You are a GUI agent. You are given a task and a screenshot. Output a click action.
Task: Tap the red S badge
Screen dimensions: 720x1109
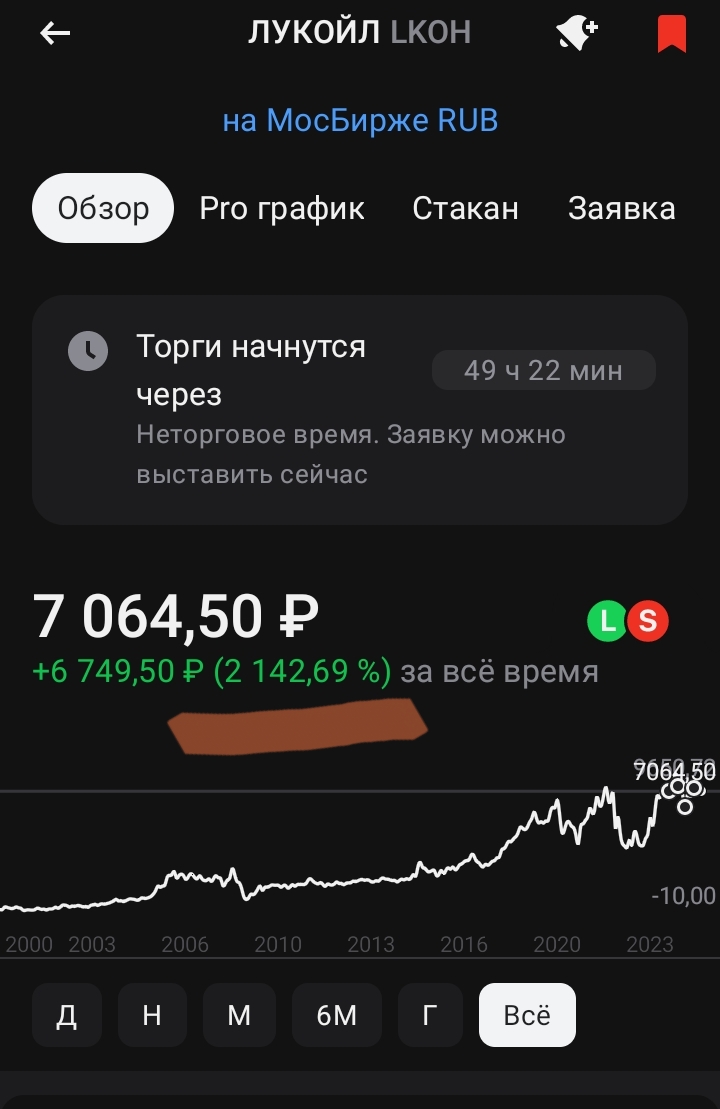648,621
